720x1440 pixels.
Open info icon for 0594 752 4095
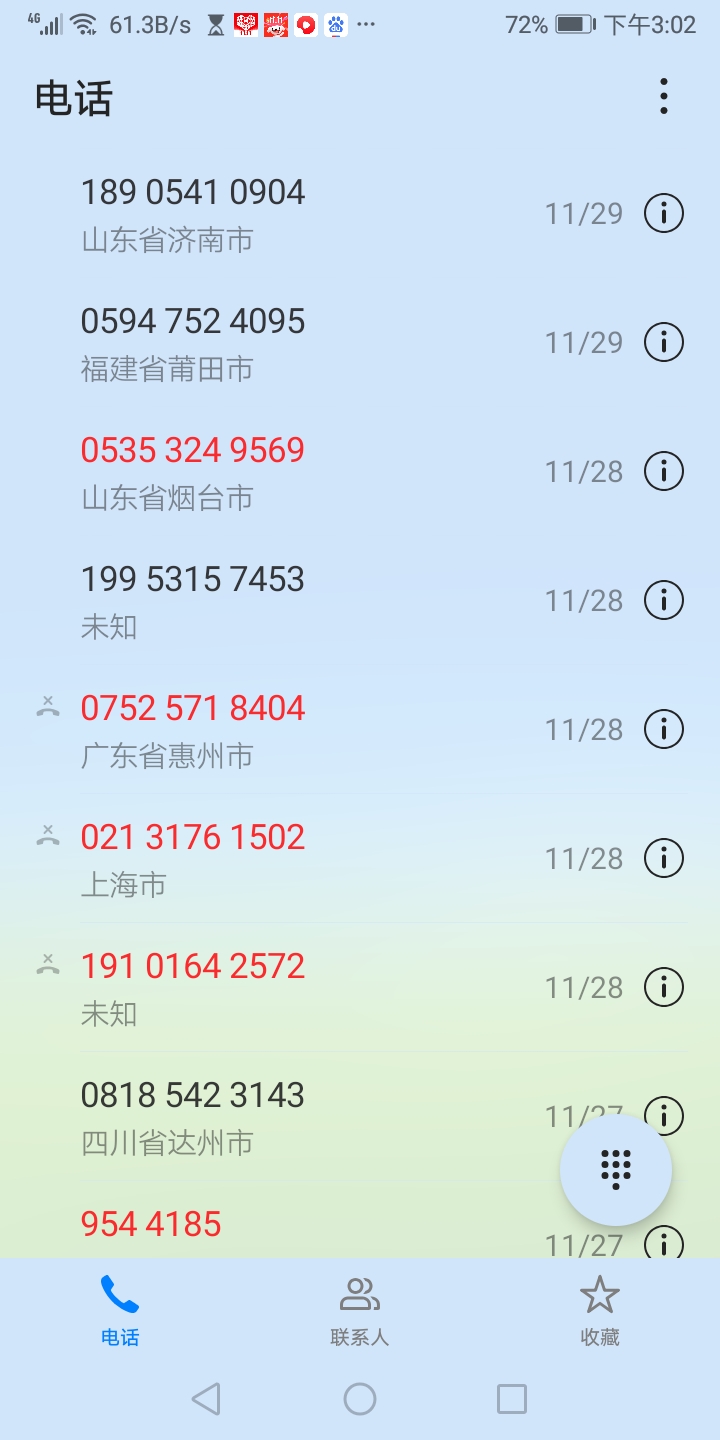click(663, 342)
